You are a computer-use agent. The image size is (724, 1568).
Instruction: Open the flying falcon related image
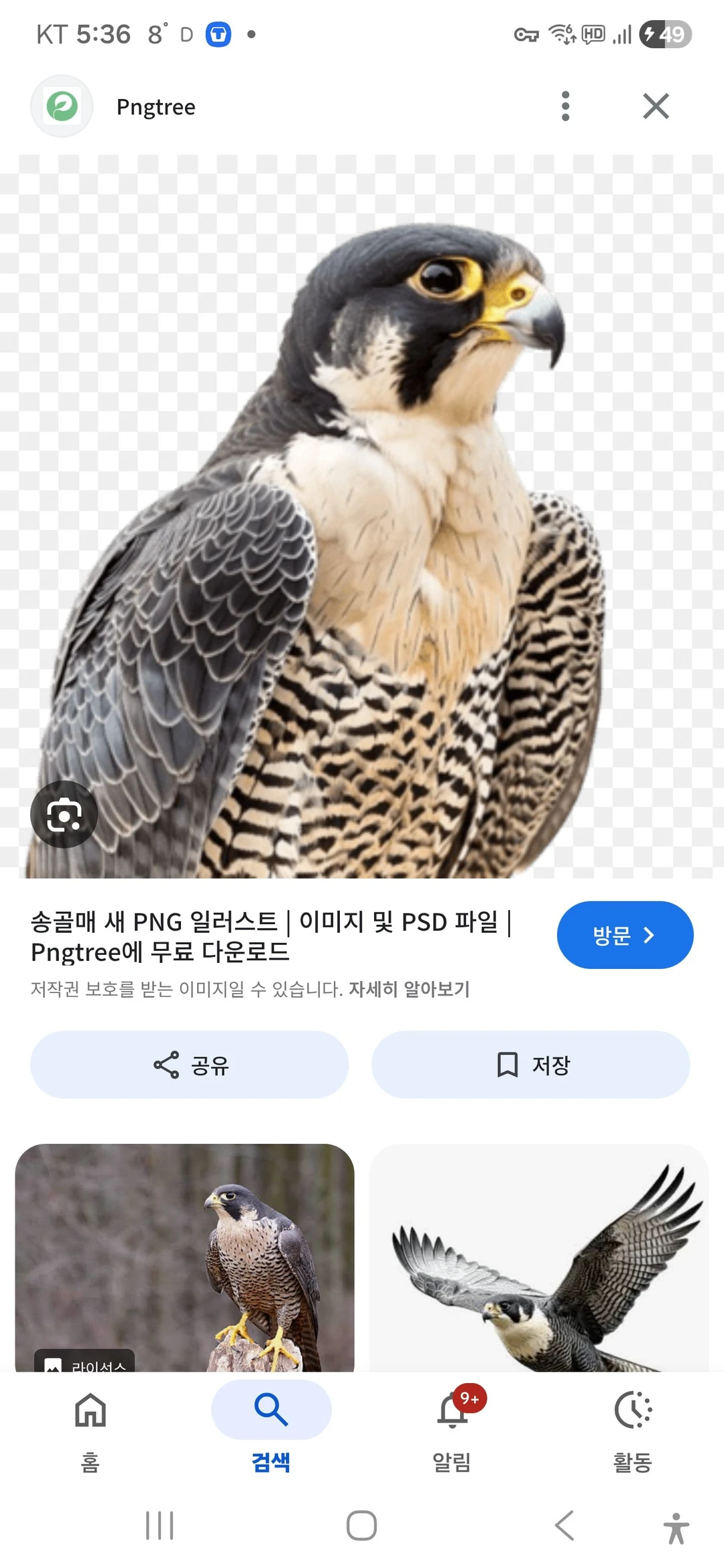(x=539, y=1256)
